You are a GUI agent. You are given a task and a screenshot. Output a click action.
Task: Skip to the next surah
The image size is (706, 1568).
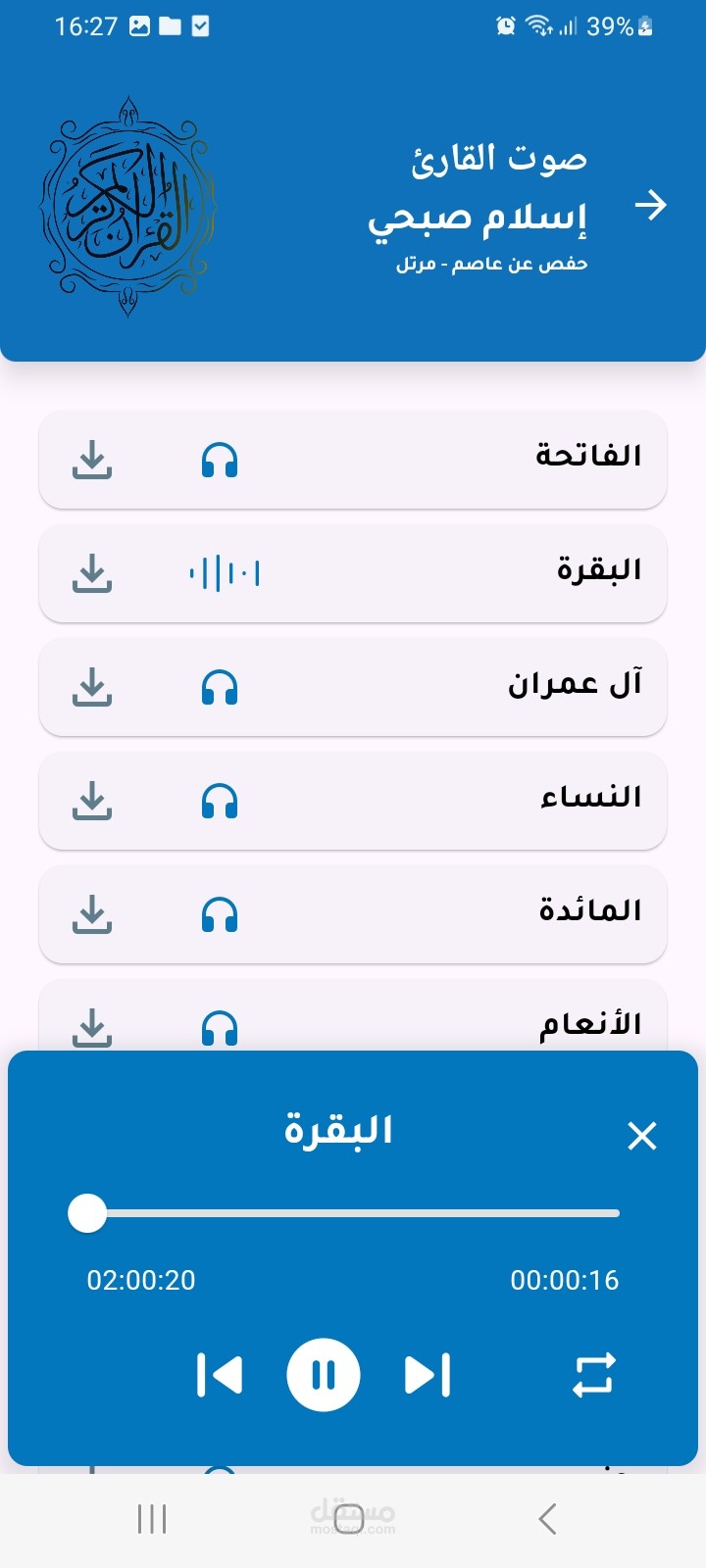tap(428, 1374)
